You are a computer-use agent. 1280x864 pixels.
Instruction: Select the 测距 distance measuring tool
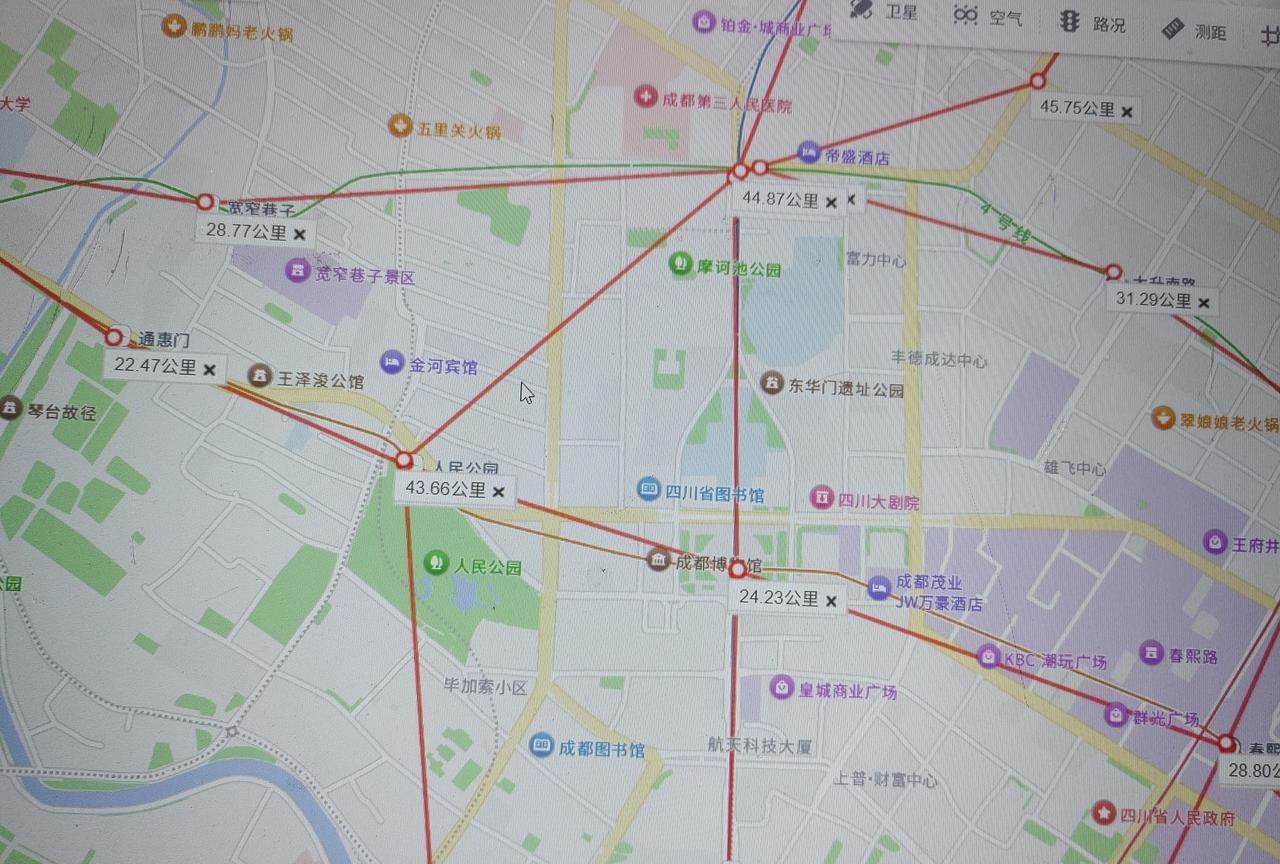tap(1194, 30)
